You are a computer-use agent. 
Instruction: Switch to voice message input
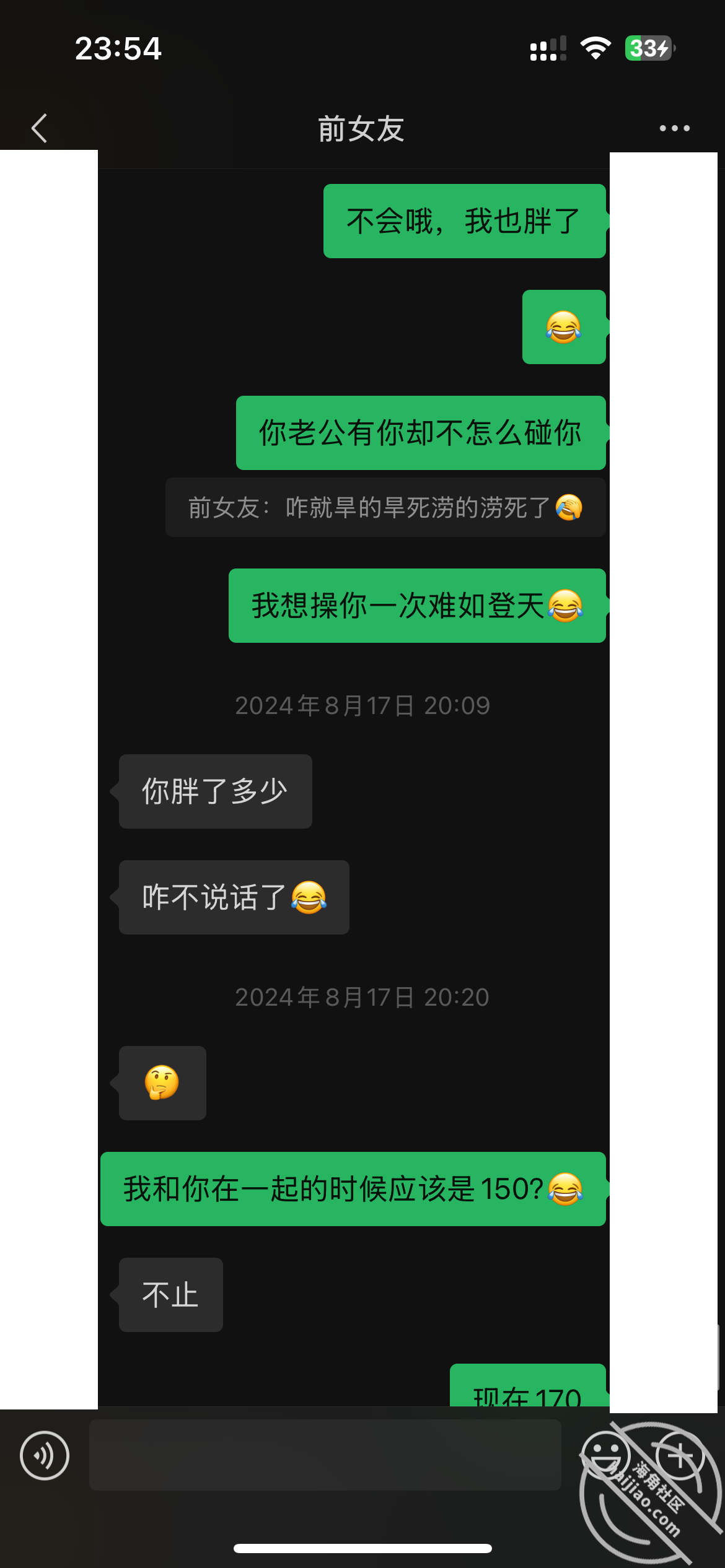click(45, 1455)
